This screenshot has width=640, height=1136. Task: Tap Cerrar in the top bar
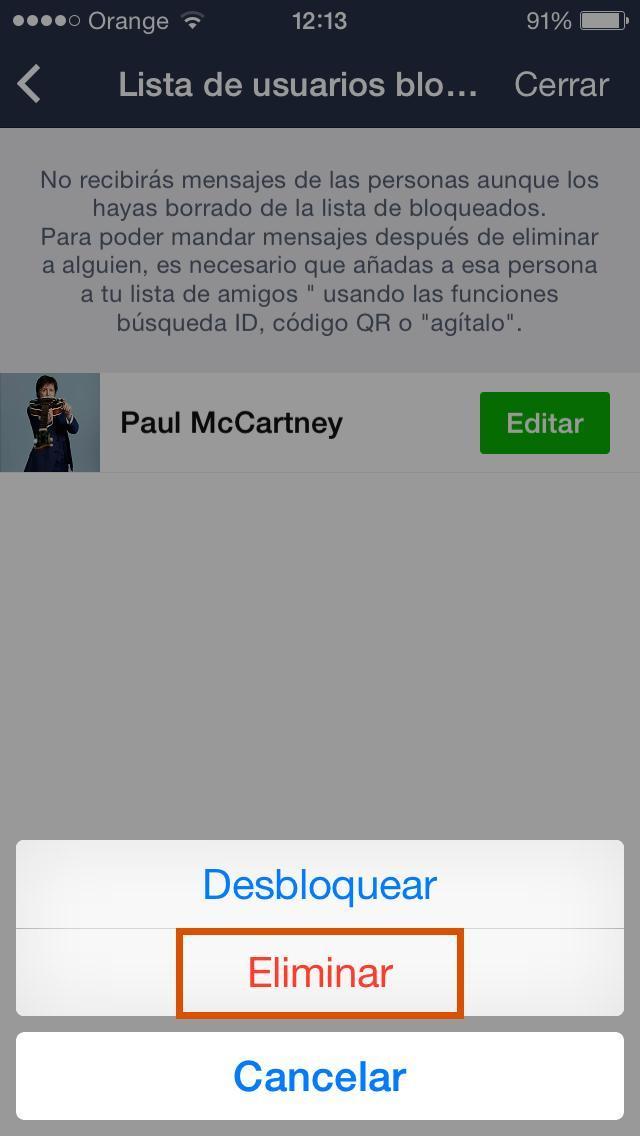[x=561, y=85]
